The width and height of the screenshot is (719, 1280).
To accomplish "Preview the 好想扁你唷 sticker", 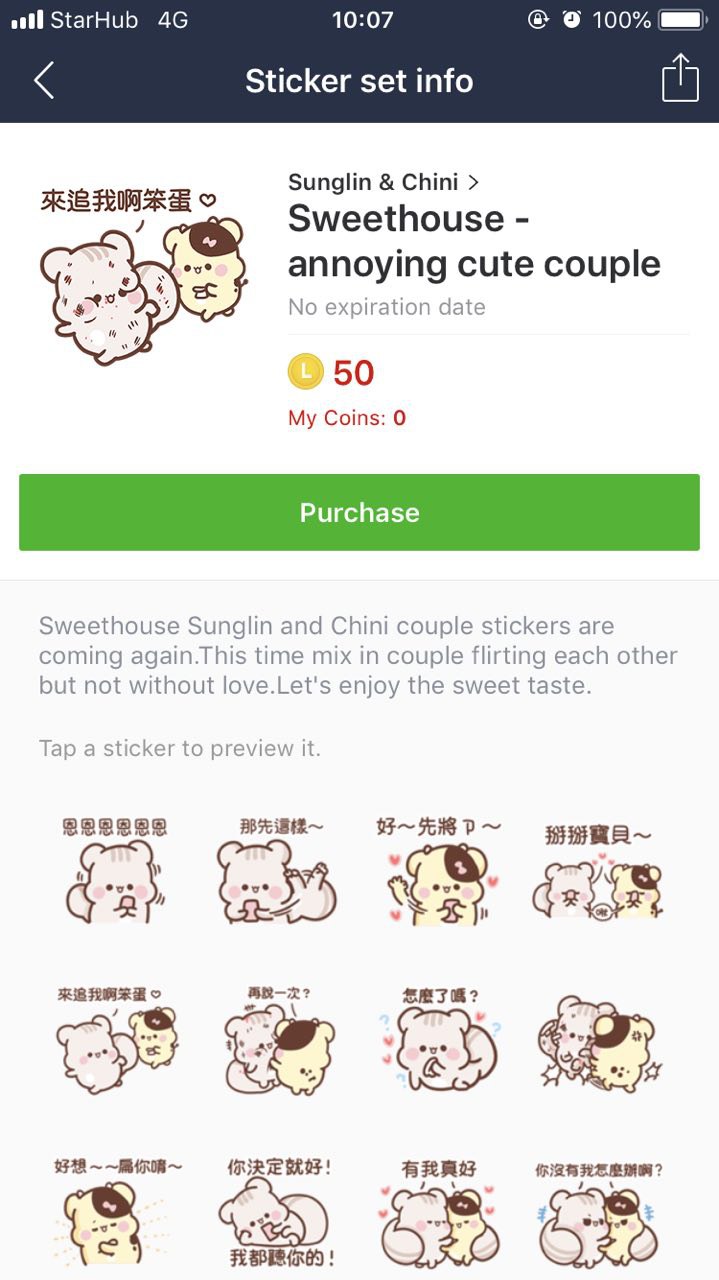I will 115,1212.
